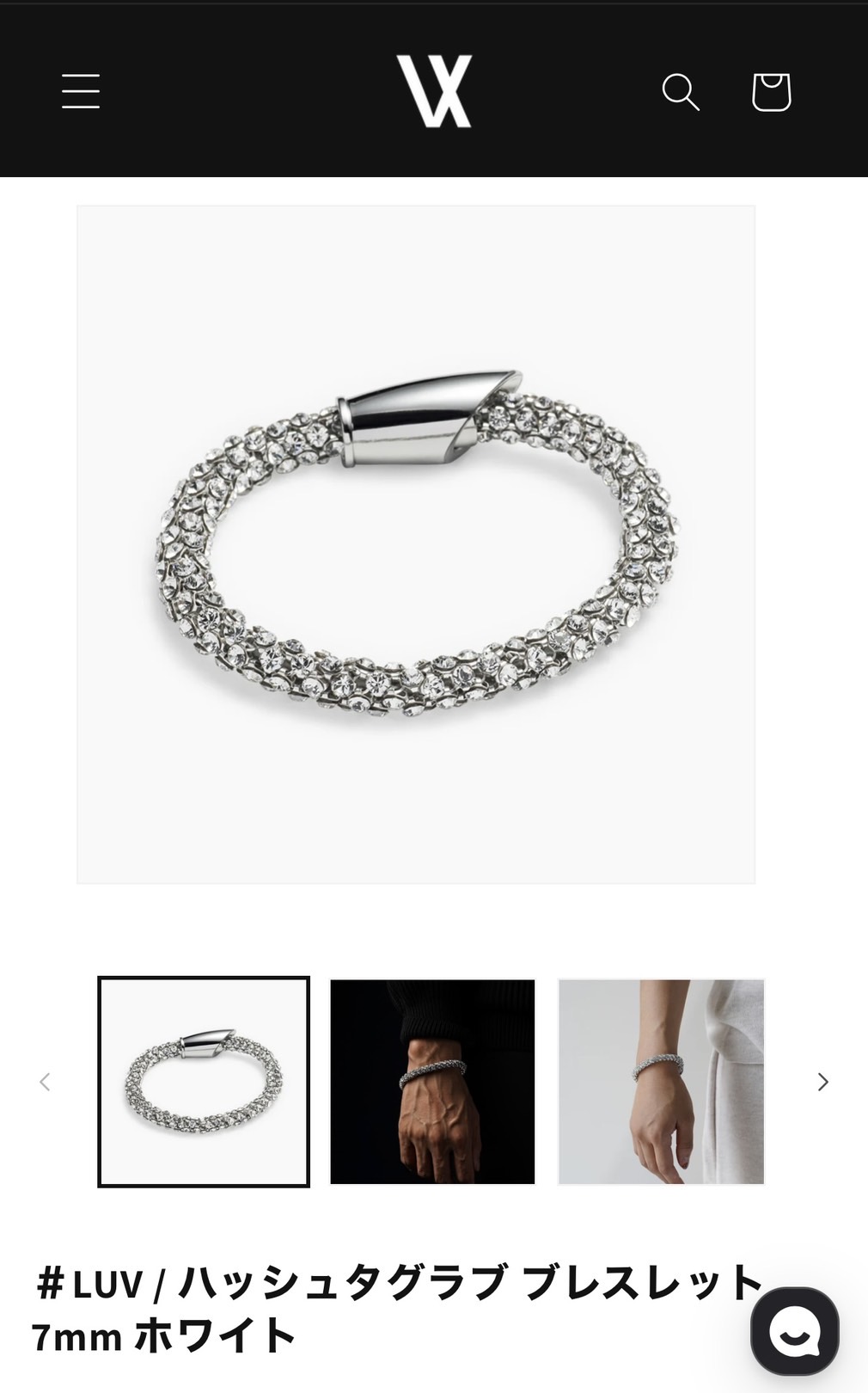Open the site search
This screenshot has width=868, height=1393.
pyautogui.click(x=680, y=91)
